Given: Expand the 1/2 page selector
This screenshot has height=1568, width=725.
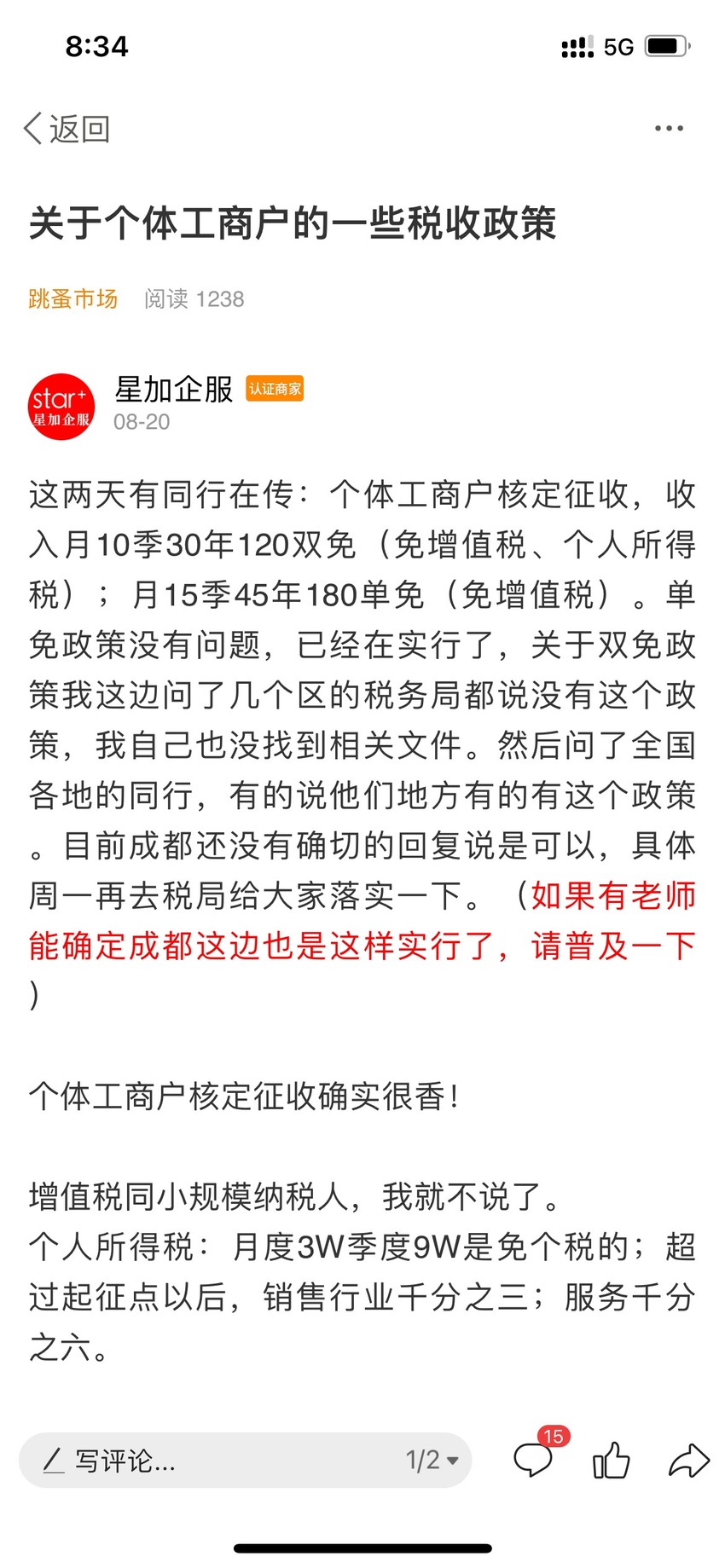Looking at the screenshot, I should pyautogui.click(x=432, y=1461).
